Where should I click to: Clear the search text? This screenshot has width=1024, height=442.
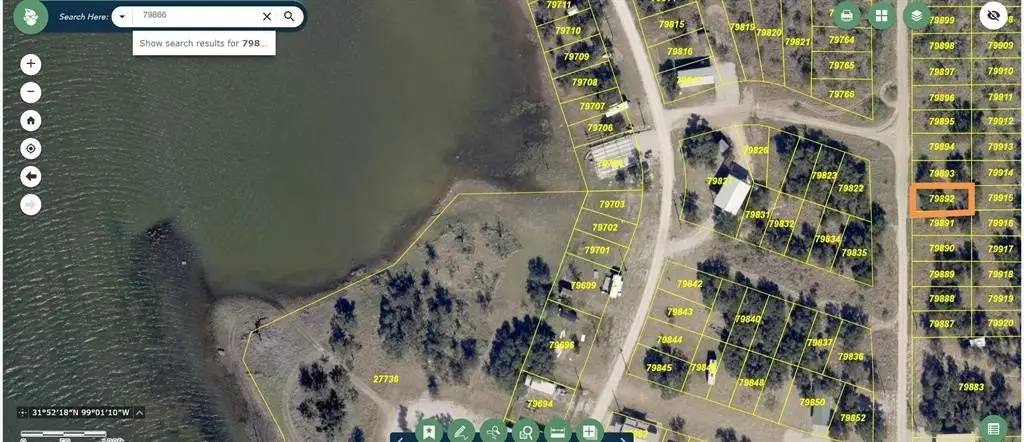[x=267, y=16]
